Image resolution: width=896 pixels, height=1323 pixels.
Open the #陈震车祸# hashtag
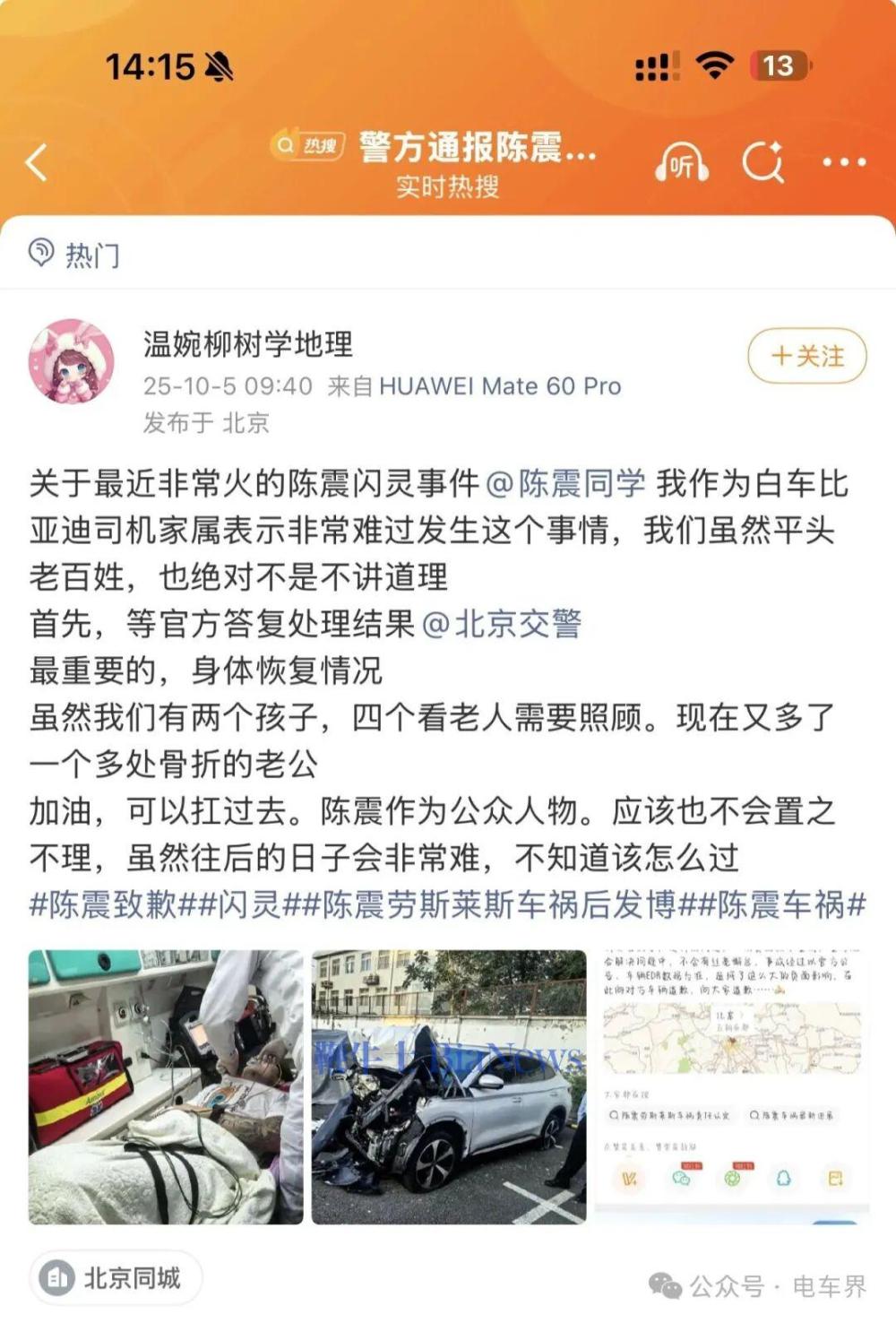click(x=781, y=904)
